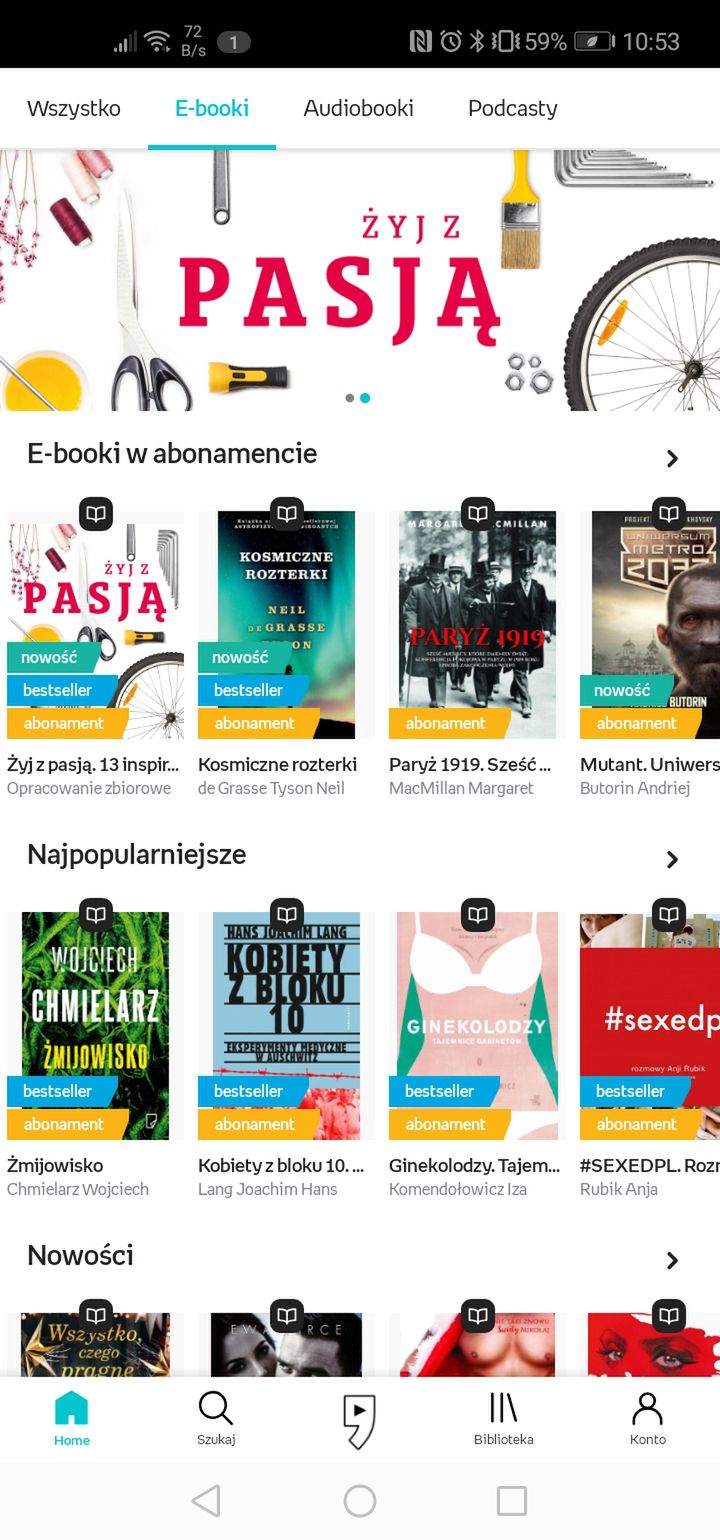Open the Żyj z pasją promo banner
The image size is (720, 1540).
click(360, 280)
